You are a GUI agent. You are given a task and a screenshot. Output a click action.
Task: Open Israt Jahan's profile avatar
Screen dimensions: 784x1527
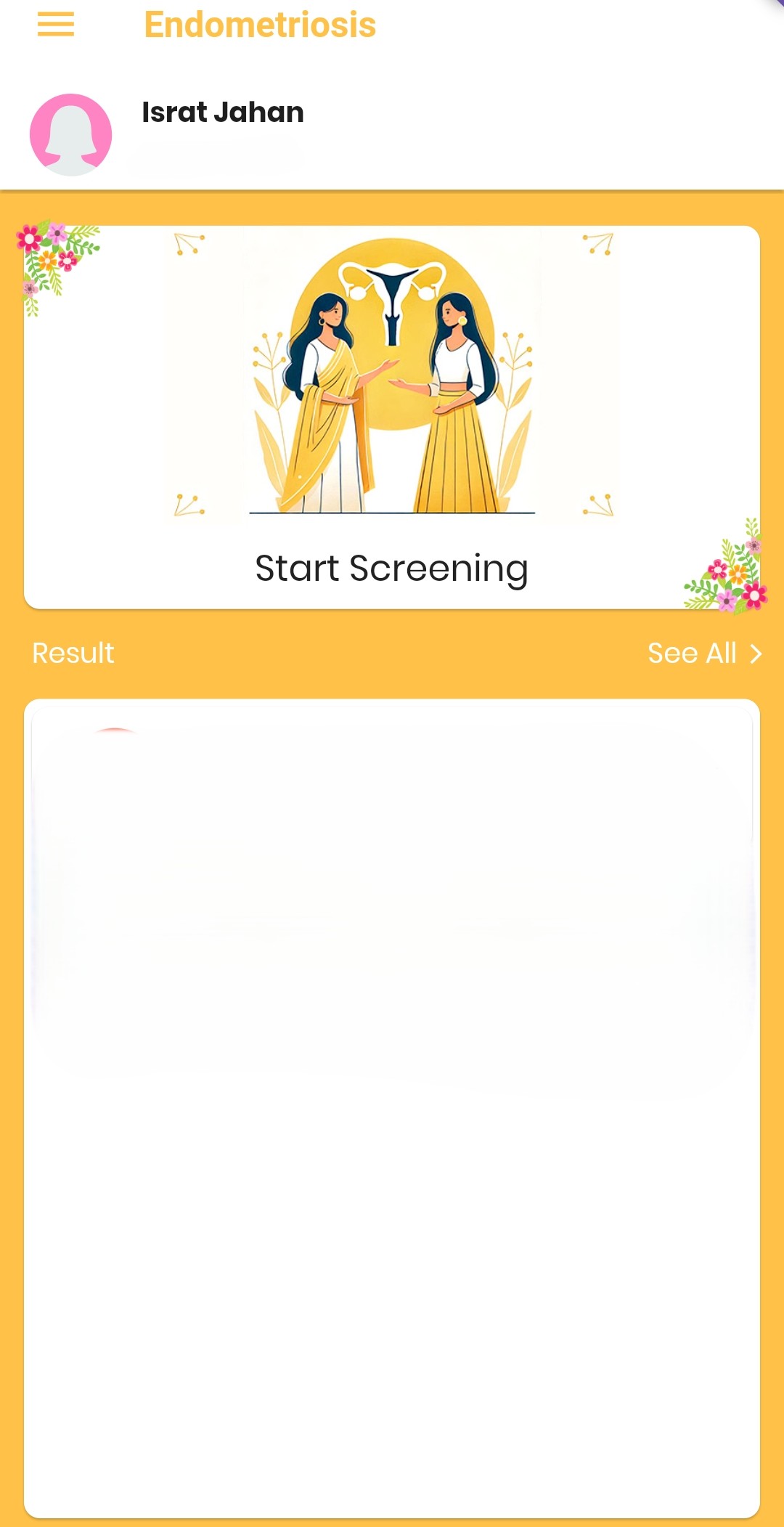pyautogui.click(x=70, y=134)
